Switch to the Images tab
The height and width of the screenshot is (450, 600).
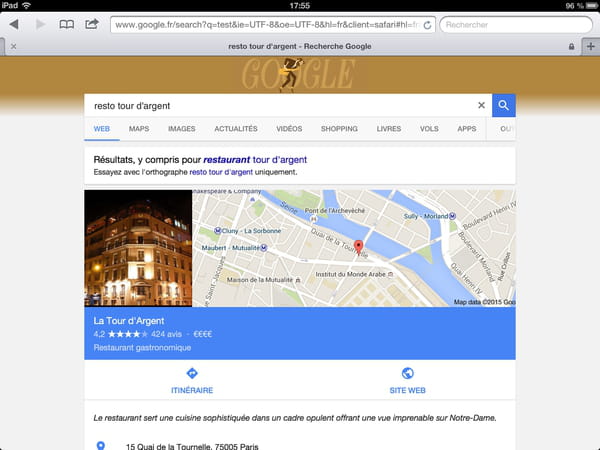[182, 129]
